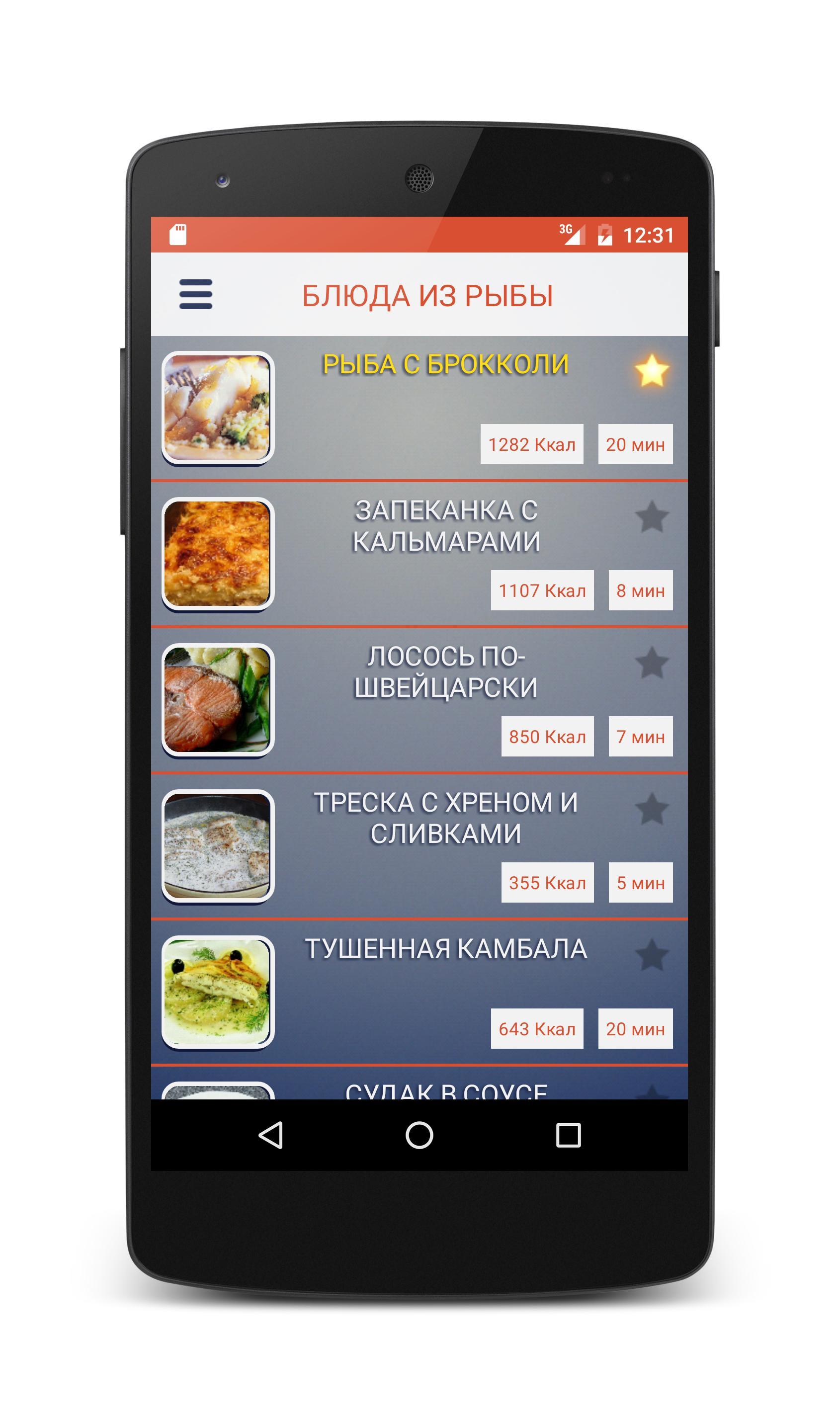Screen dimensions: 840x1420
Task: Open the Рыба с брокколи recipe
Action: point(445,365)
